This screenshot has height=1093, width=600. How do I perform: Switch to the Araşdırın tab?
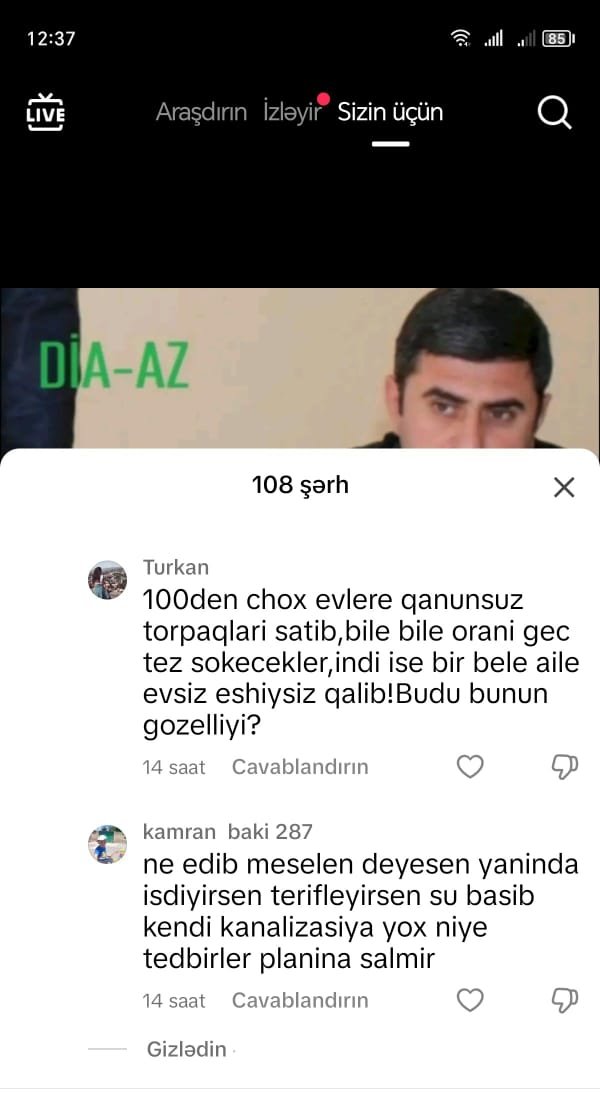(201, 112)
